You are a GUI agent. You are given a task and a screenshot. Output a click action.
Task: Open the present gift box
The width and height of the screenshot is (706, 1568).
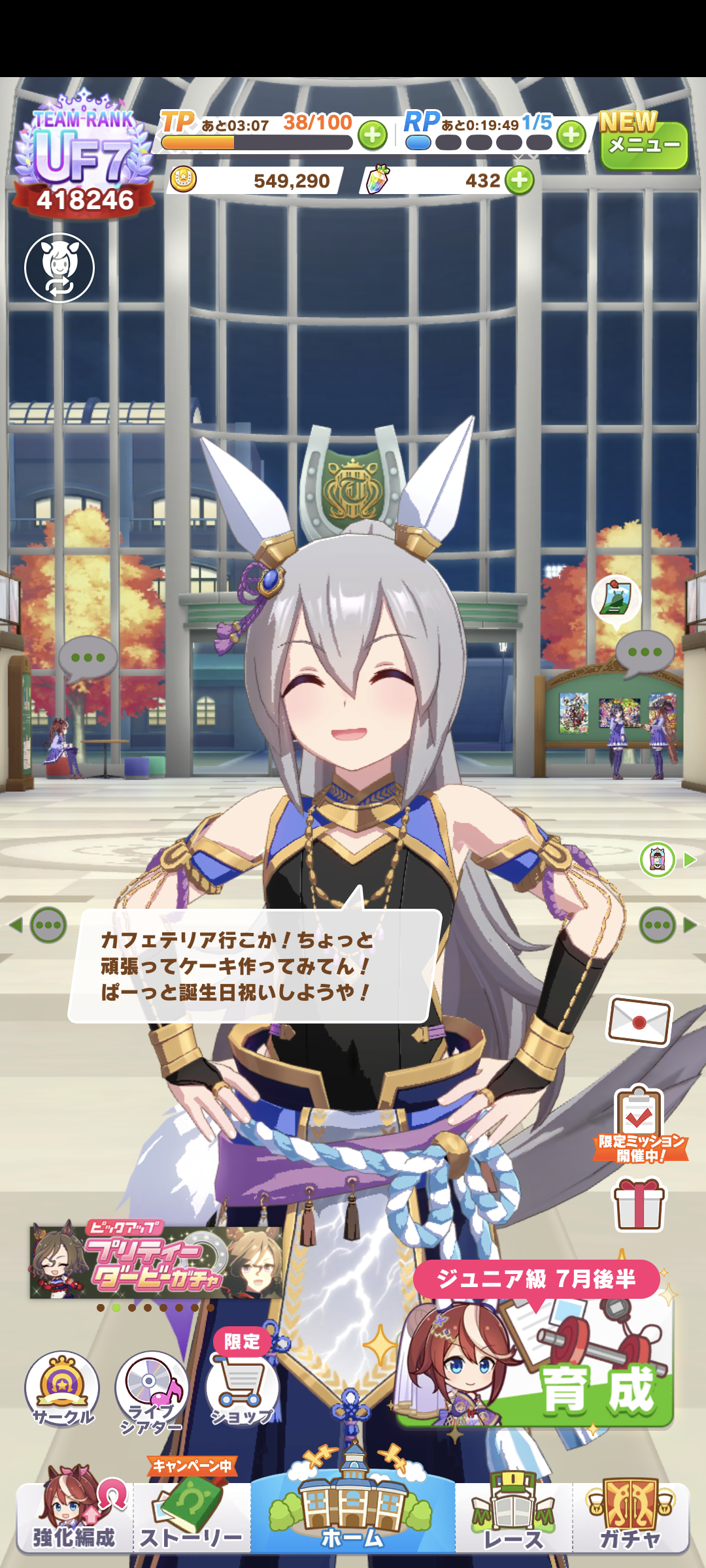639,1204
